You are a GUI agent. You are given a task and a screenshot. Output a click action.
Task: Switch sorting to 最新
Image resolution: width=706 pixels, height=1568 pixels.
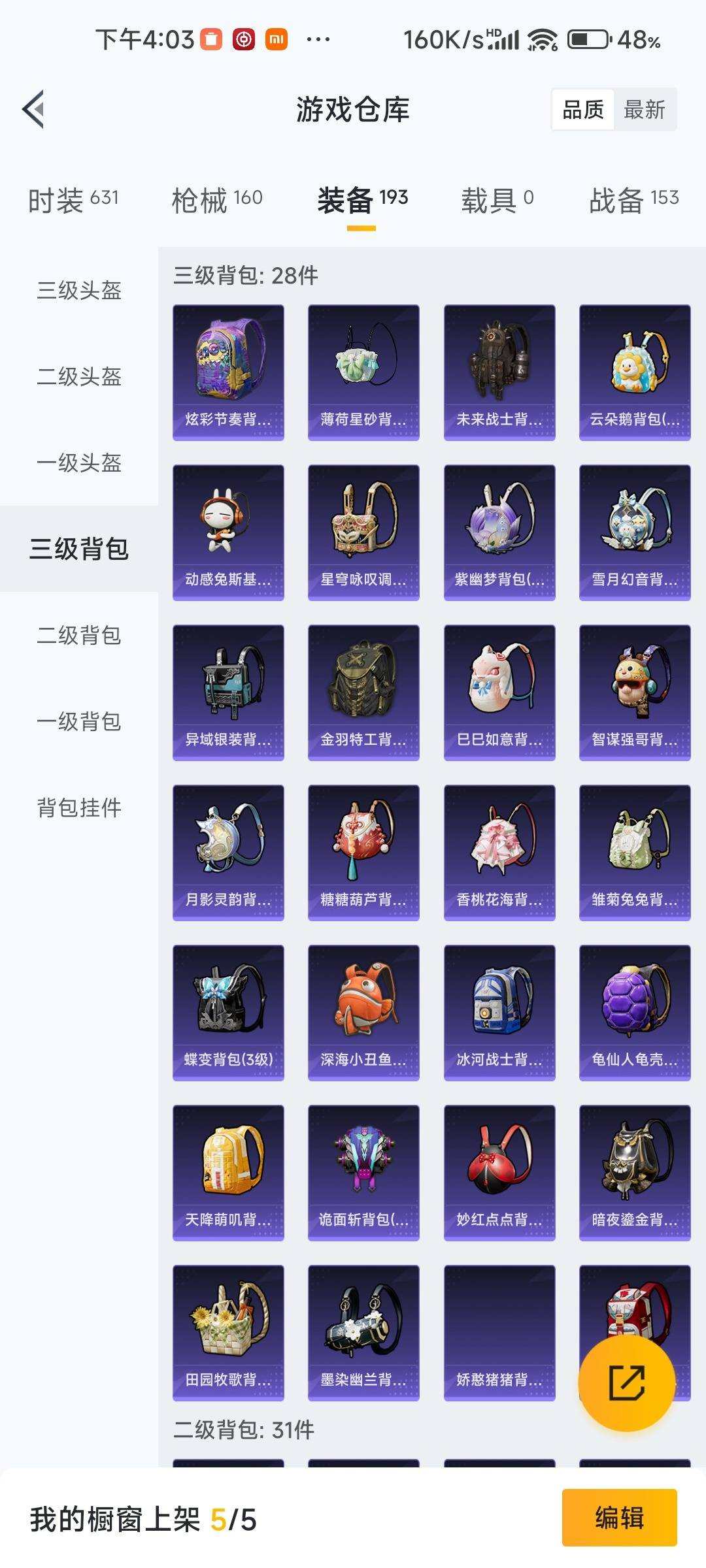pos(645,110)
